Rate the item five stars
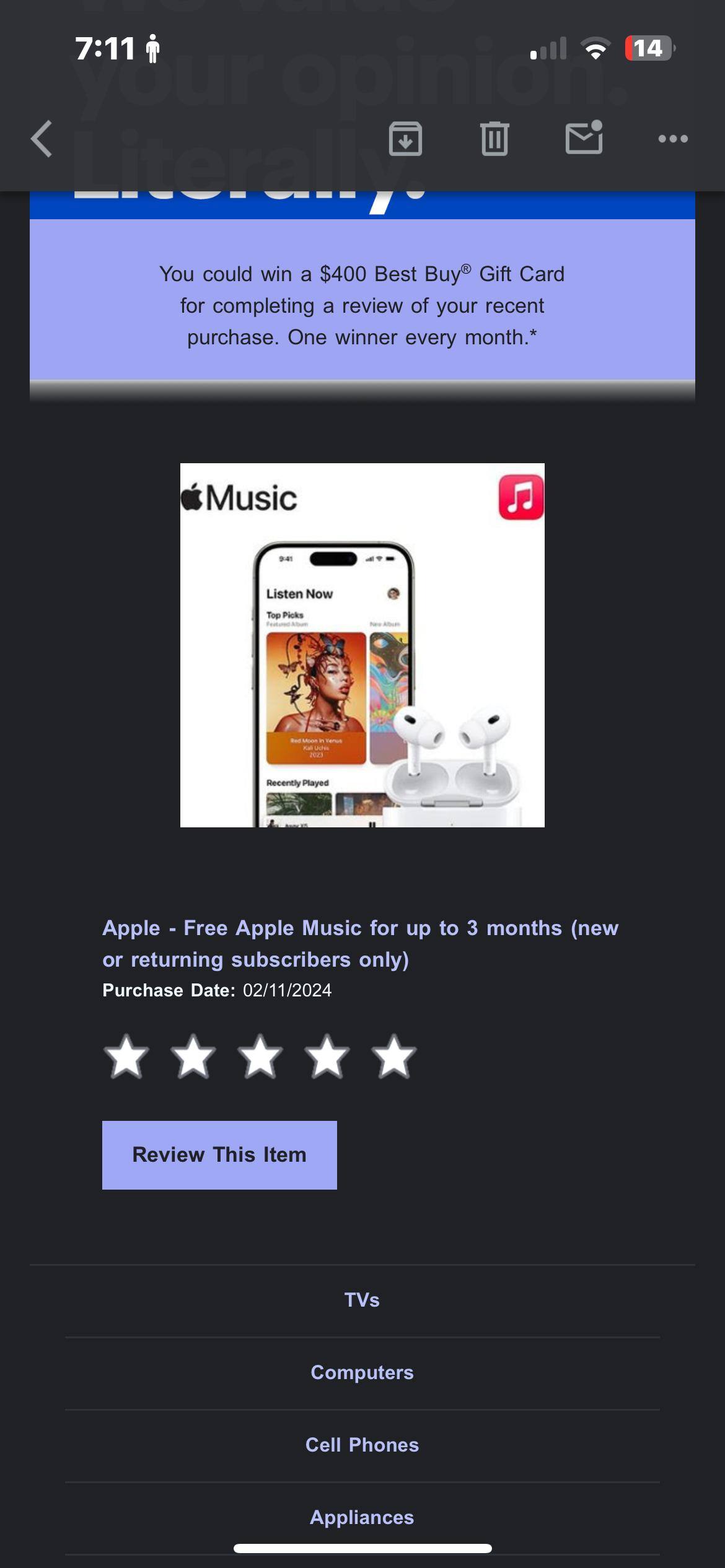Image resolution: width=725 pixels, height=1568 pixels. (393, 1057)
